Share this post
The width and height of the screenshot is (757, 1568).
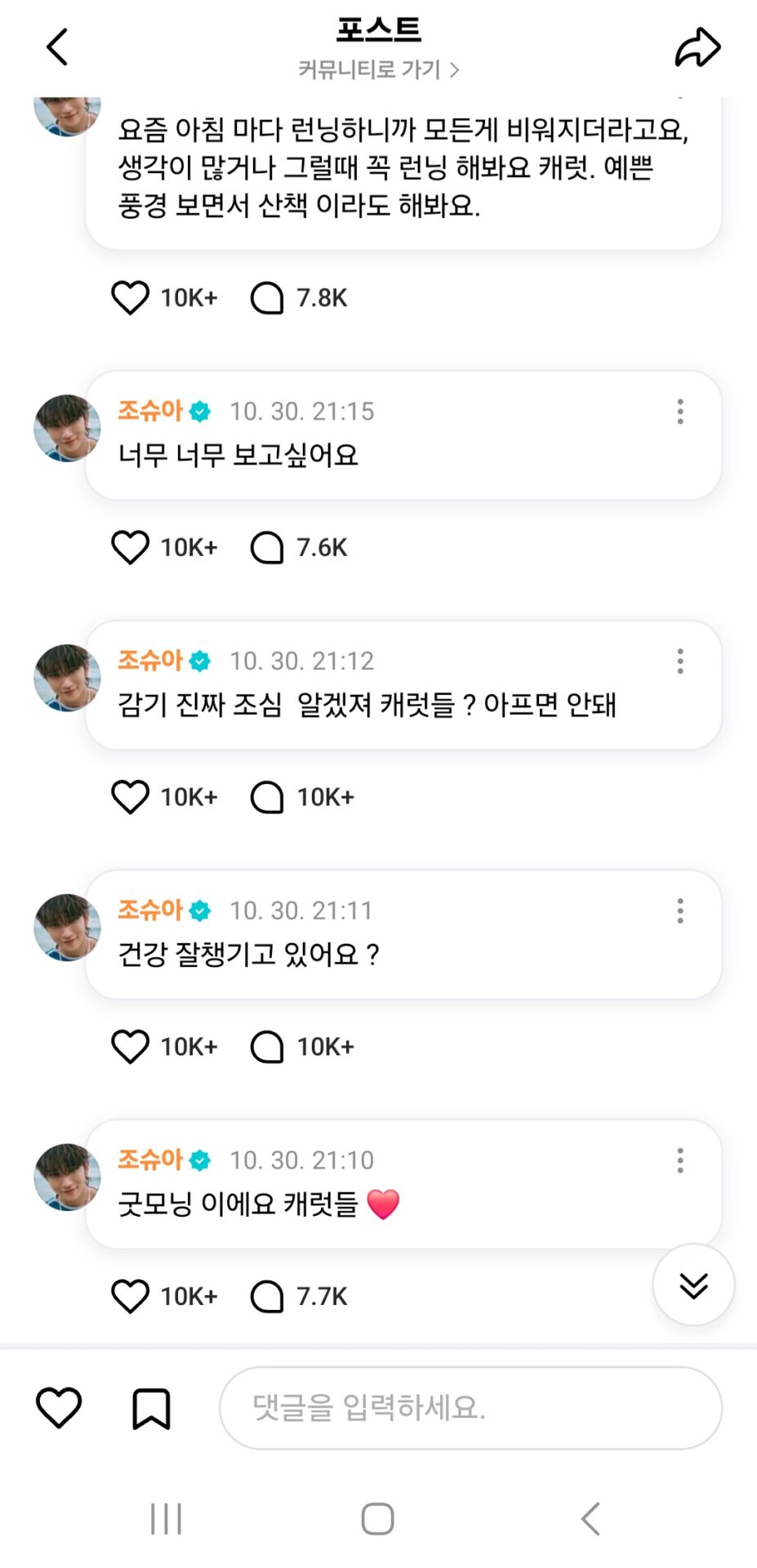[x=697, y=47]
